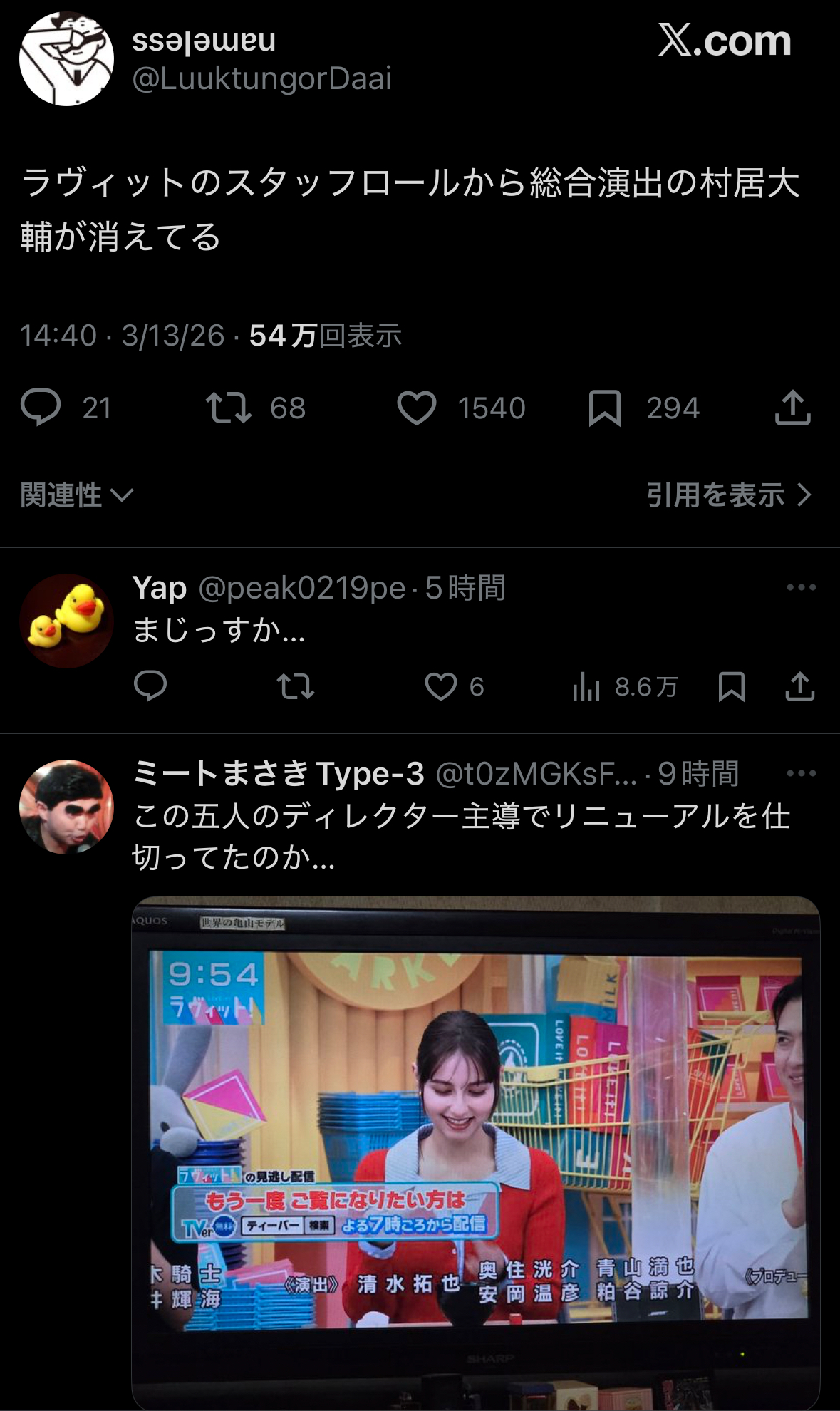Like Yap's reply with 6 likes
Viewport: 840px width, 1411px height.
(x=441, y=686)
